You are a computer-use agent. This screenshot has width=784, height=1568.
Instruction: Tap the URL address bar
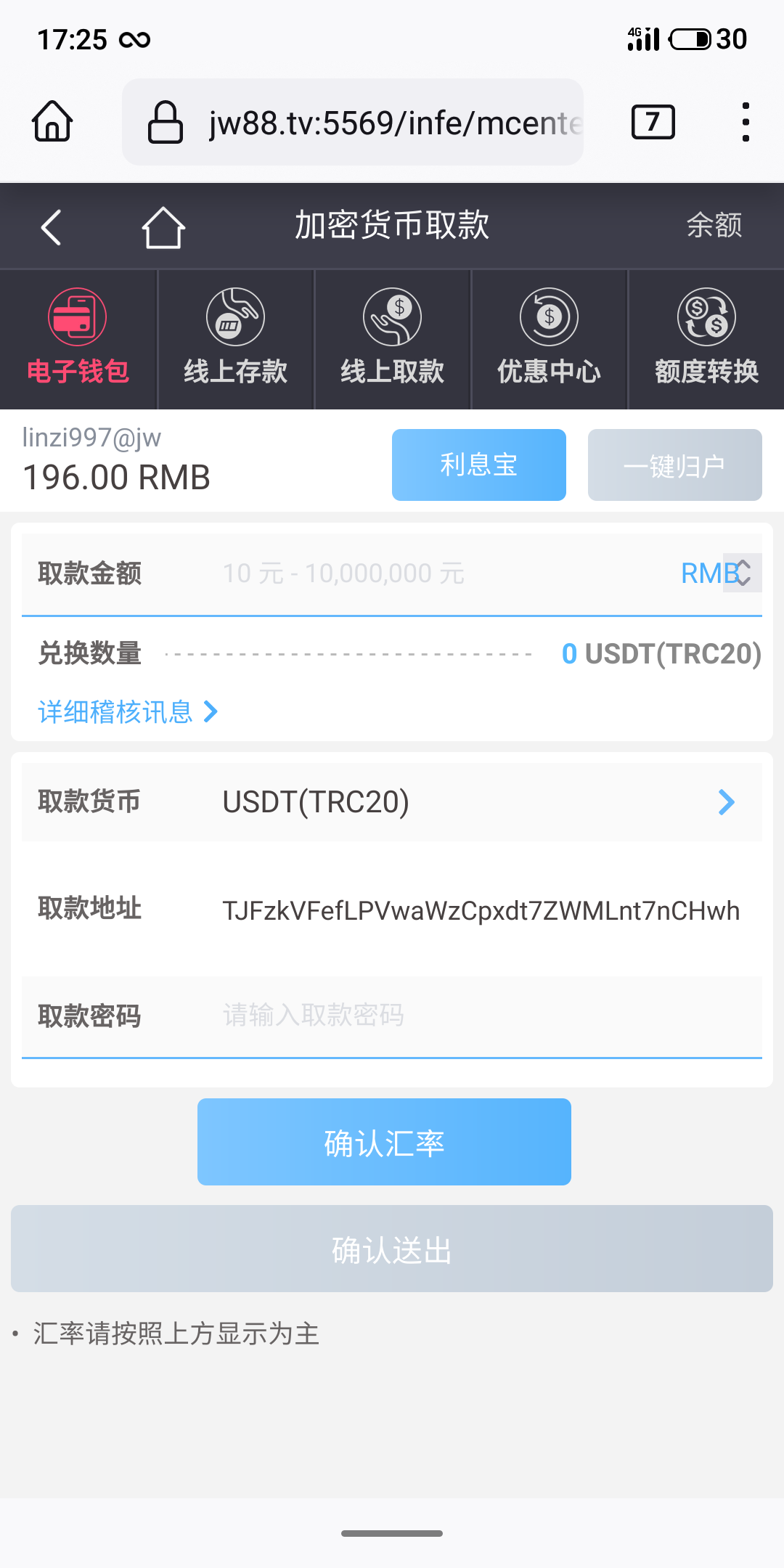(x=353, y=122)
